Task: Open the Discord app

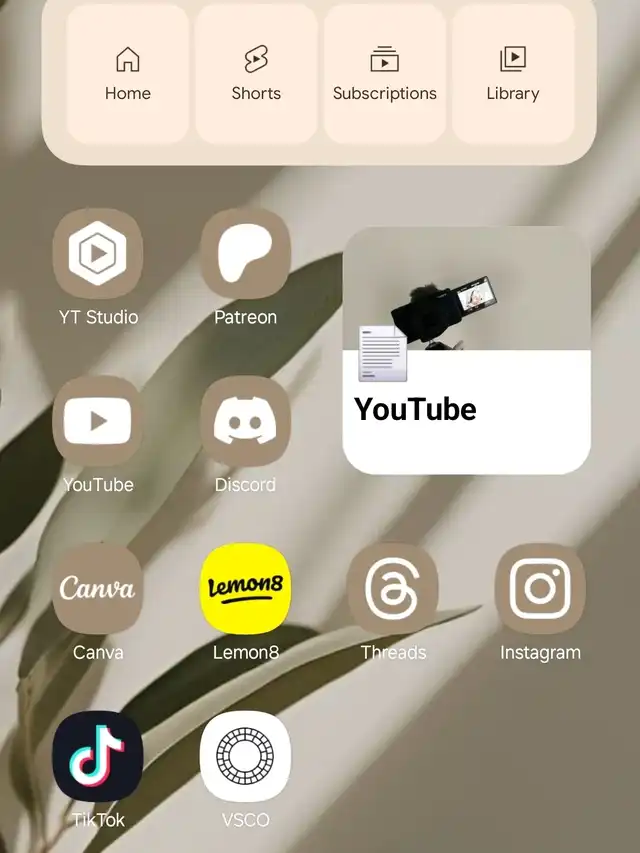Action: 245,421
